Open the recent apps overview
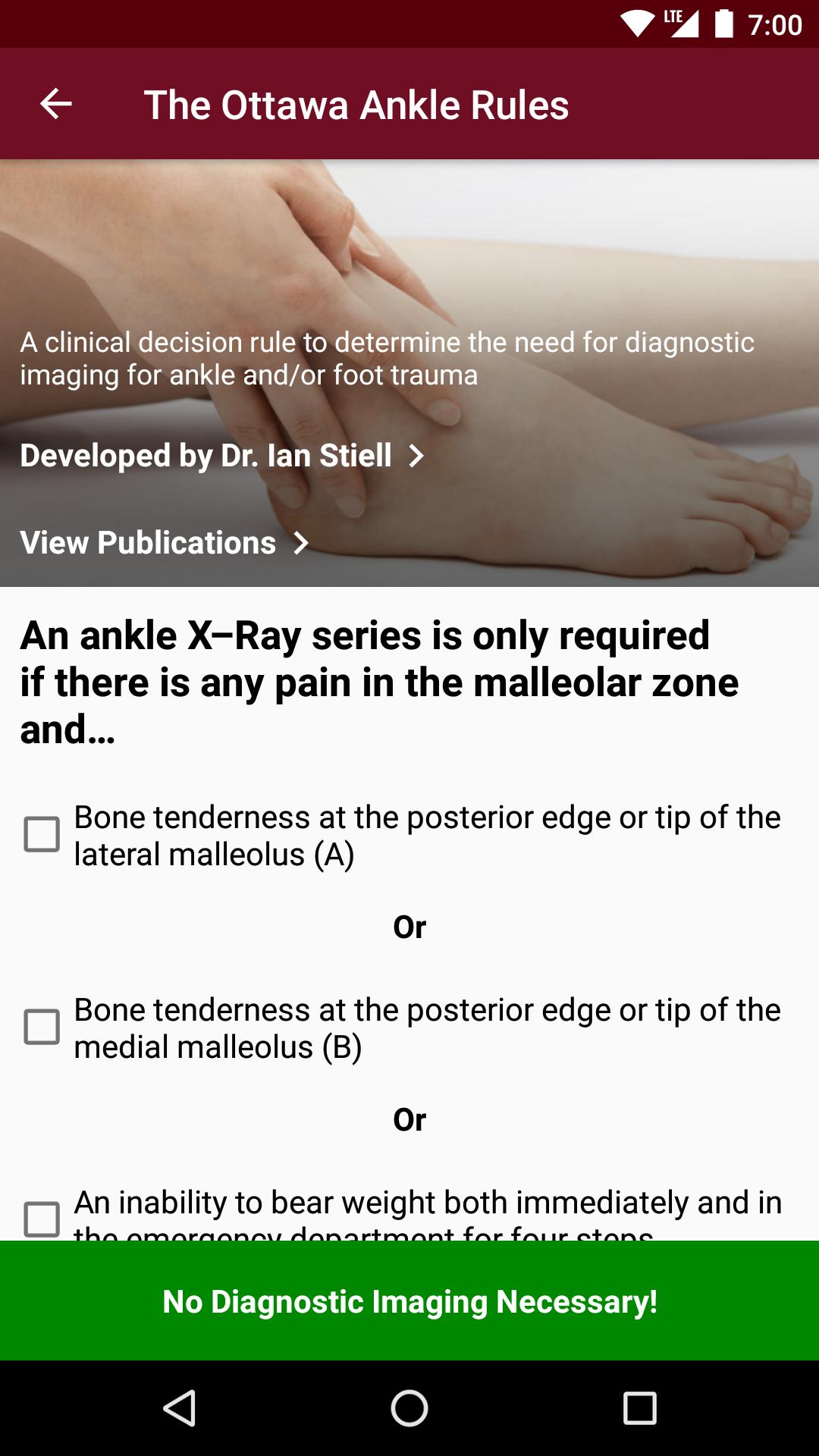The width and height of the screenshot is (819, 1456). (639, 1408)
